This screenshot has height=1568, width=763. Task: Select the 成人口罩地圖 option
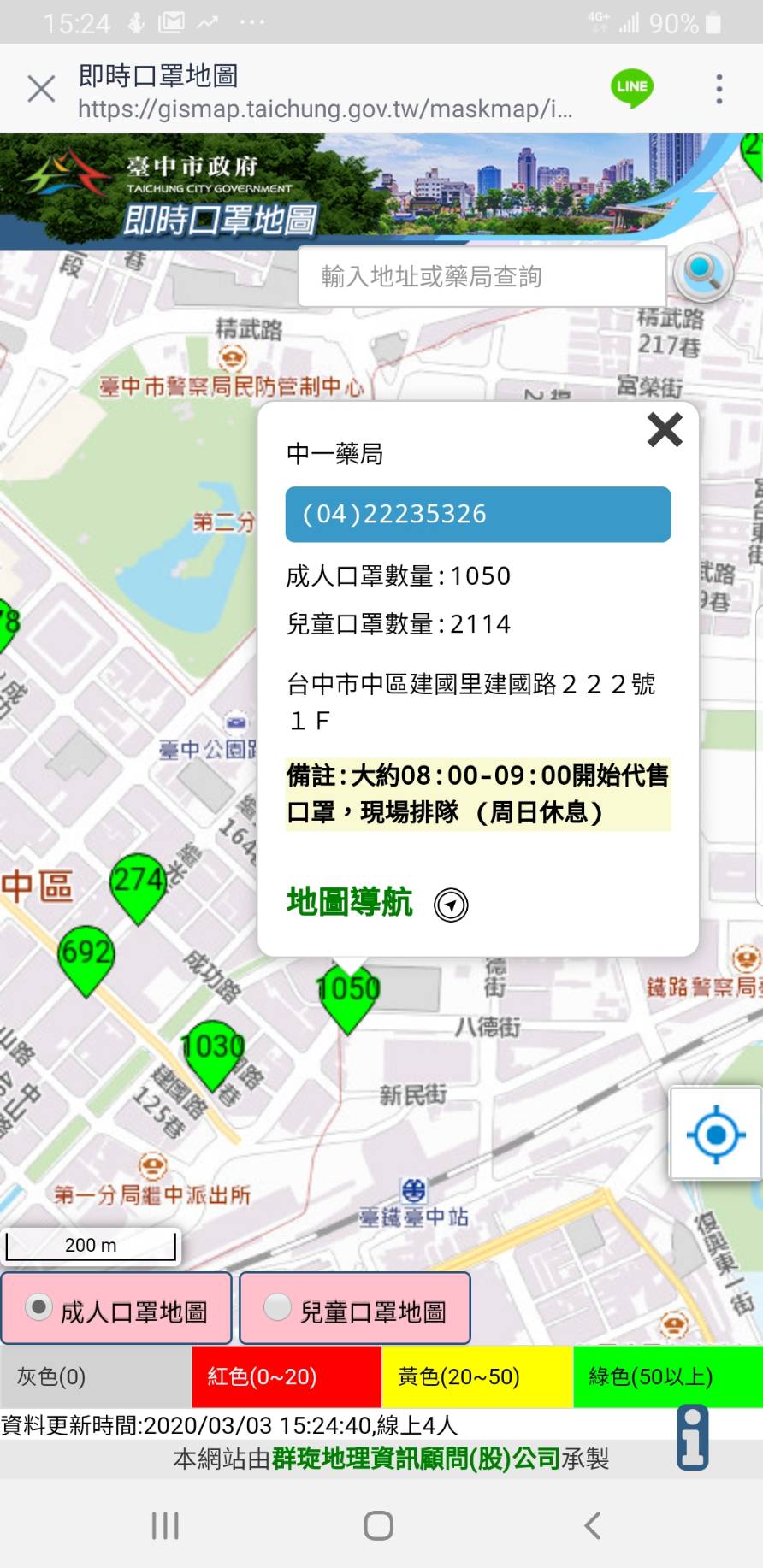coord(116,1309)
